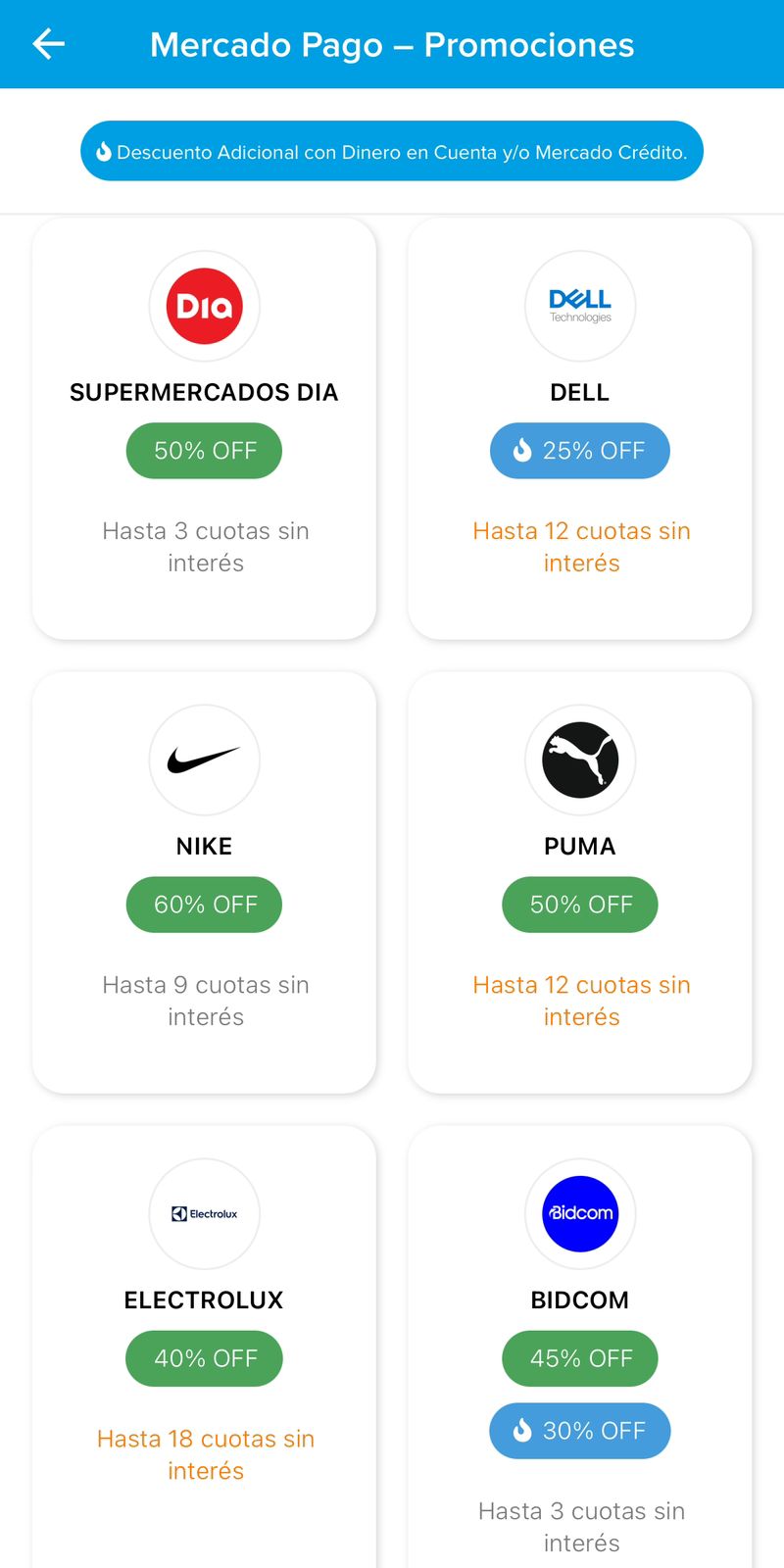Tap the 25% OFF badge for Dell
This screenshot has height=1568, width=784.
point(580,450)
